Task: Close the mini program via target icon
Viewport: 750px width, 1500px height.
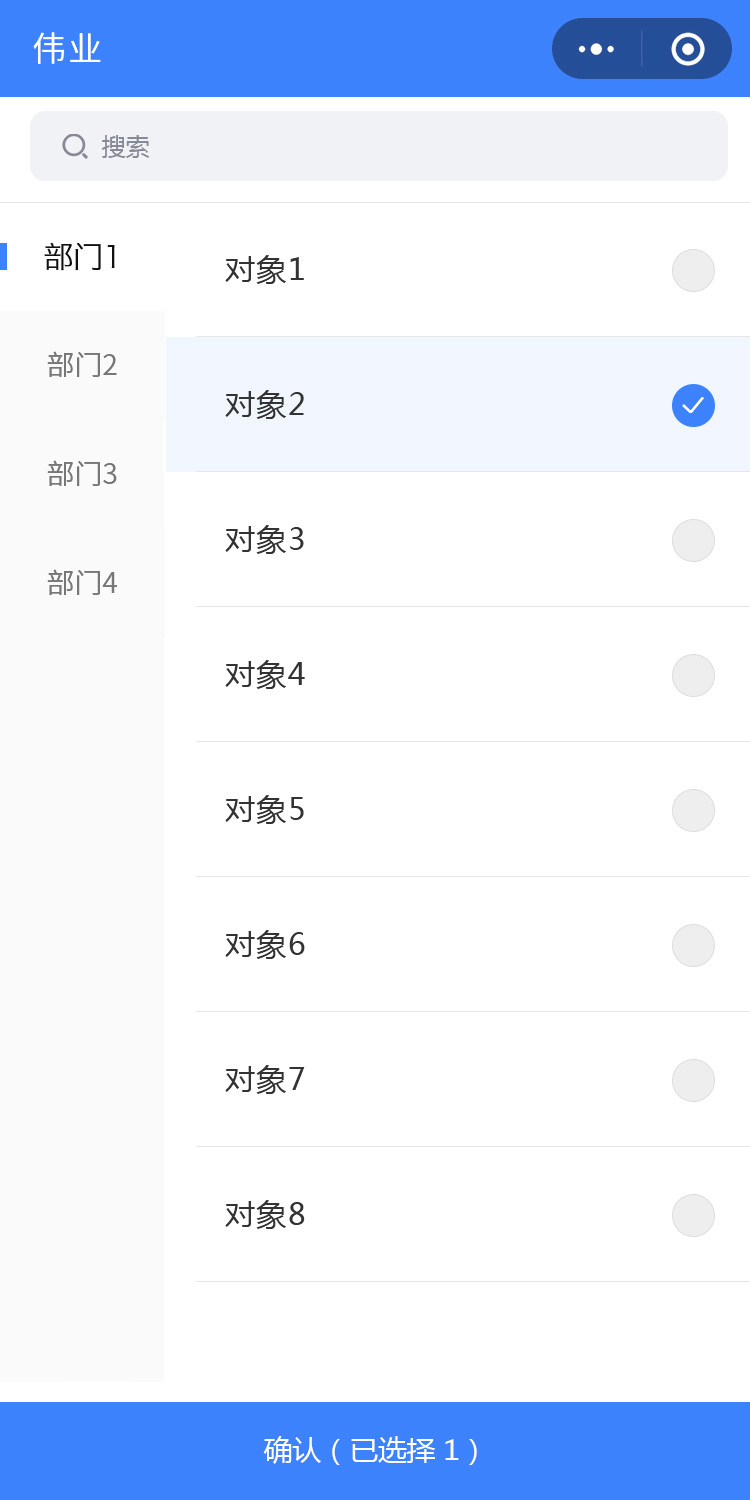Action: coord(688,49)
